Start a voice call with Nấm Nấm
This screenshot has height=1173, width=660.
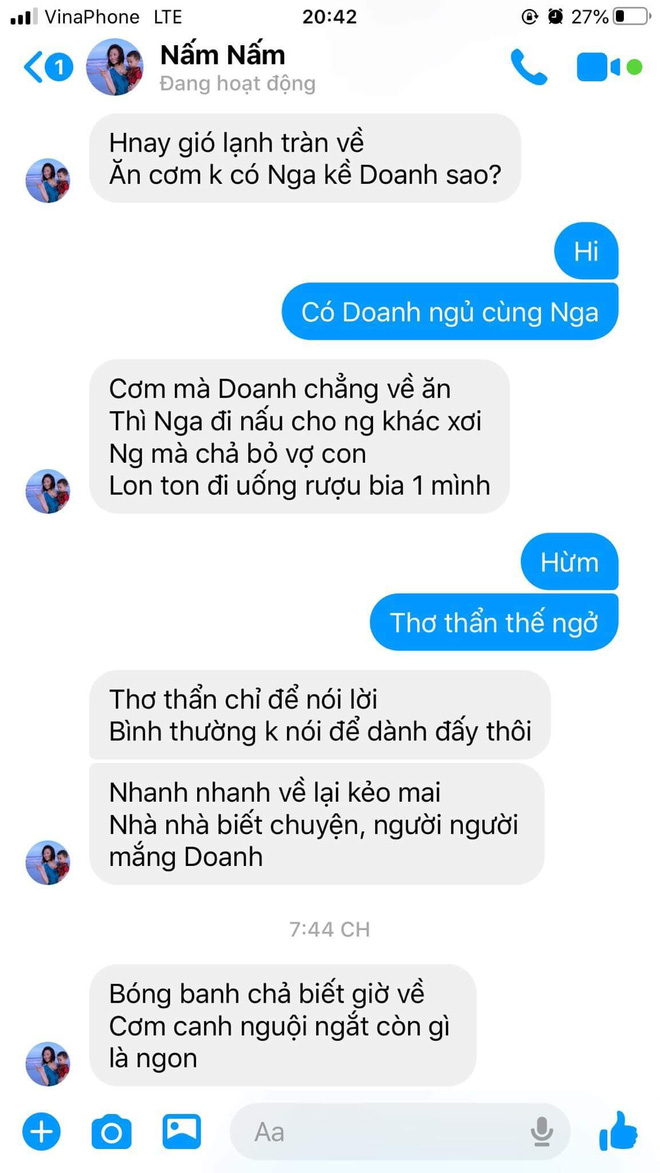tap(528, 67)
